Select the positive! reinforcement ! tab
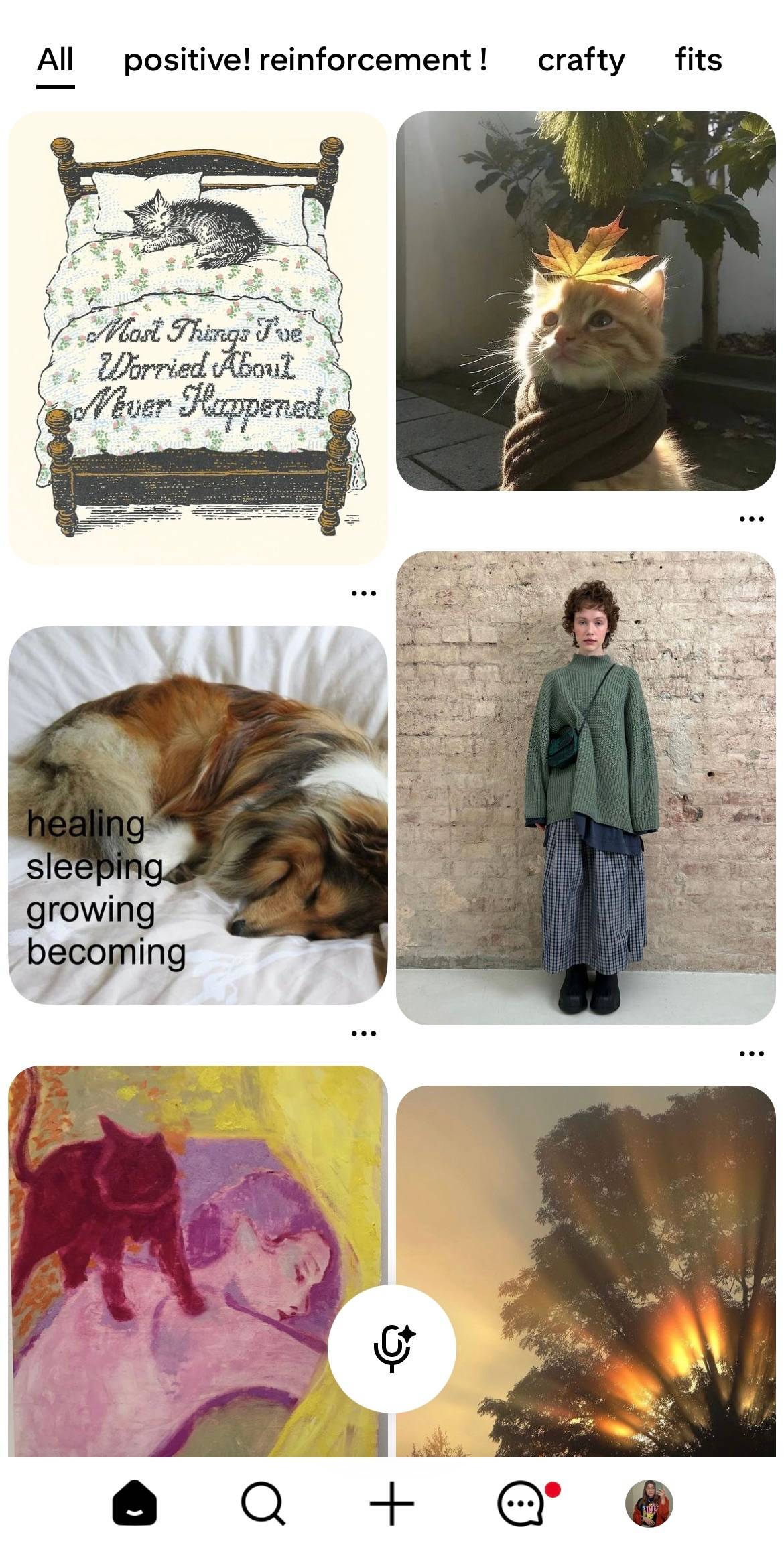 pos(305,60)
